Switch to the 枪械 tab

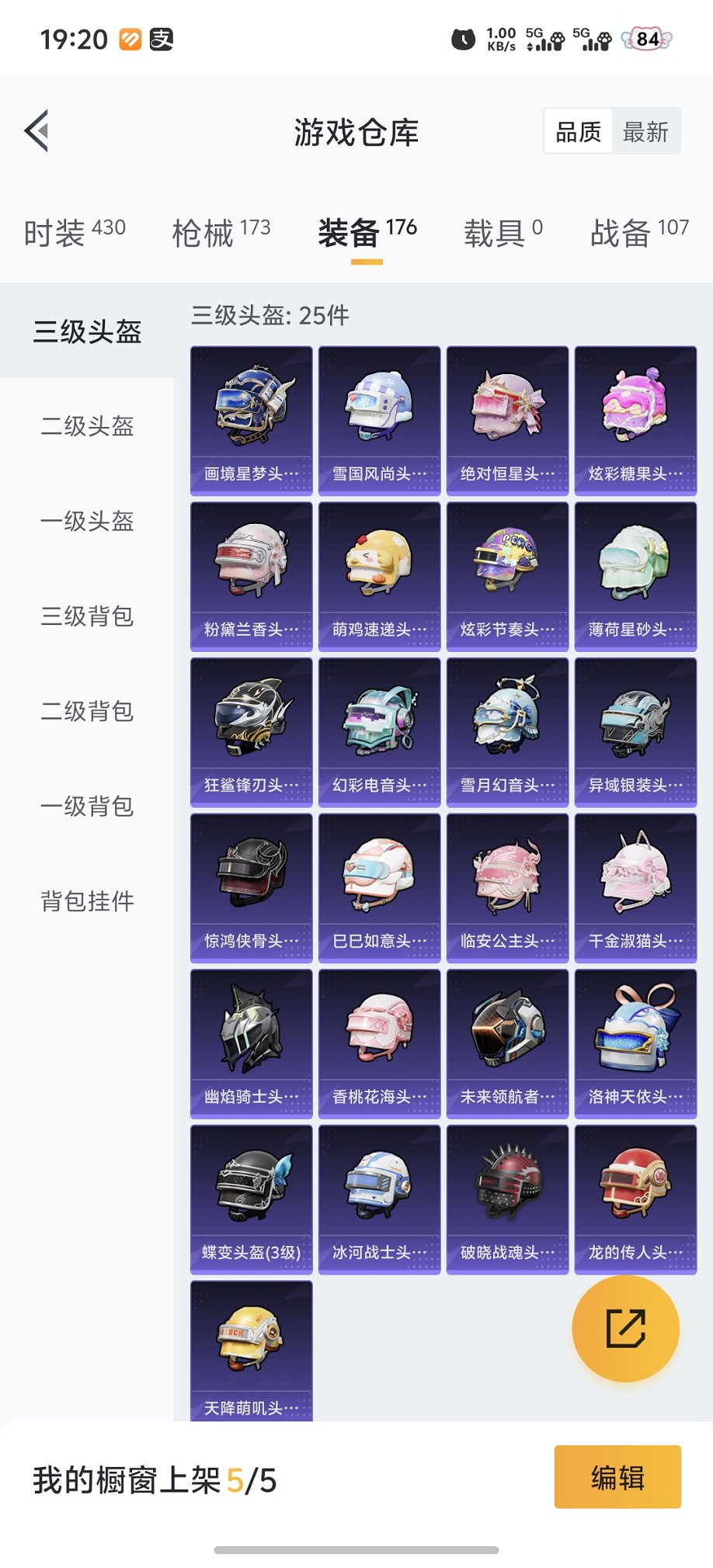(221, 231)
